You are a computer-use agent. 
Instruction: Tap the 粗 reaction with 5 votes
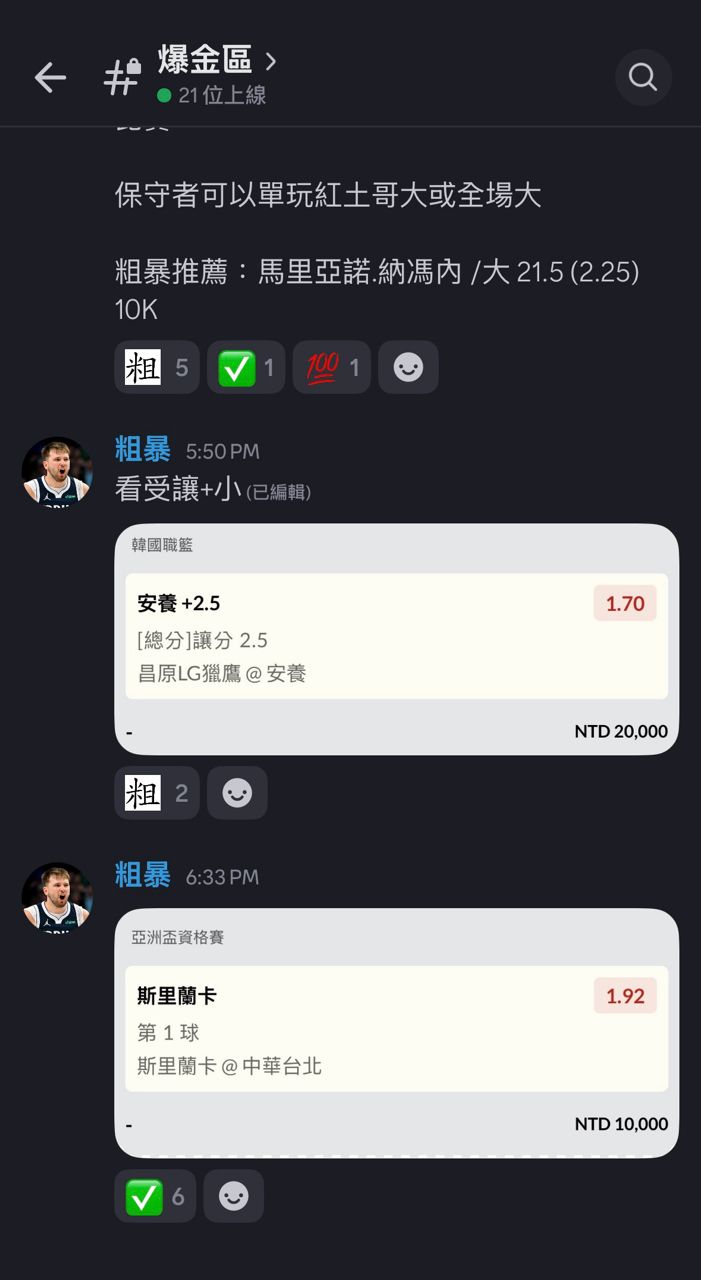157,368
